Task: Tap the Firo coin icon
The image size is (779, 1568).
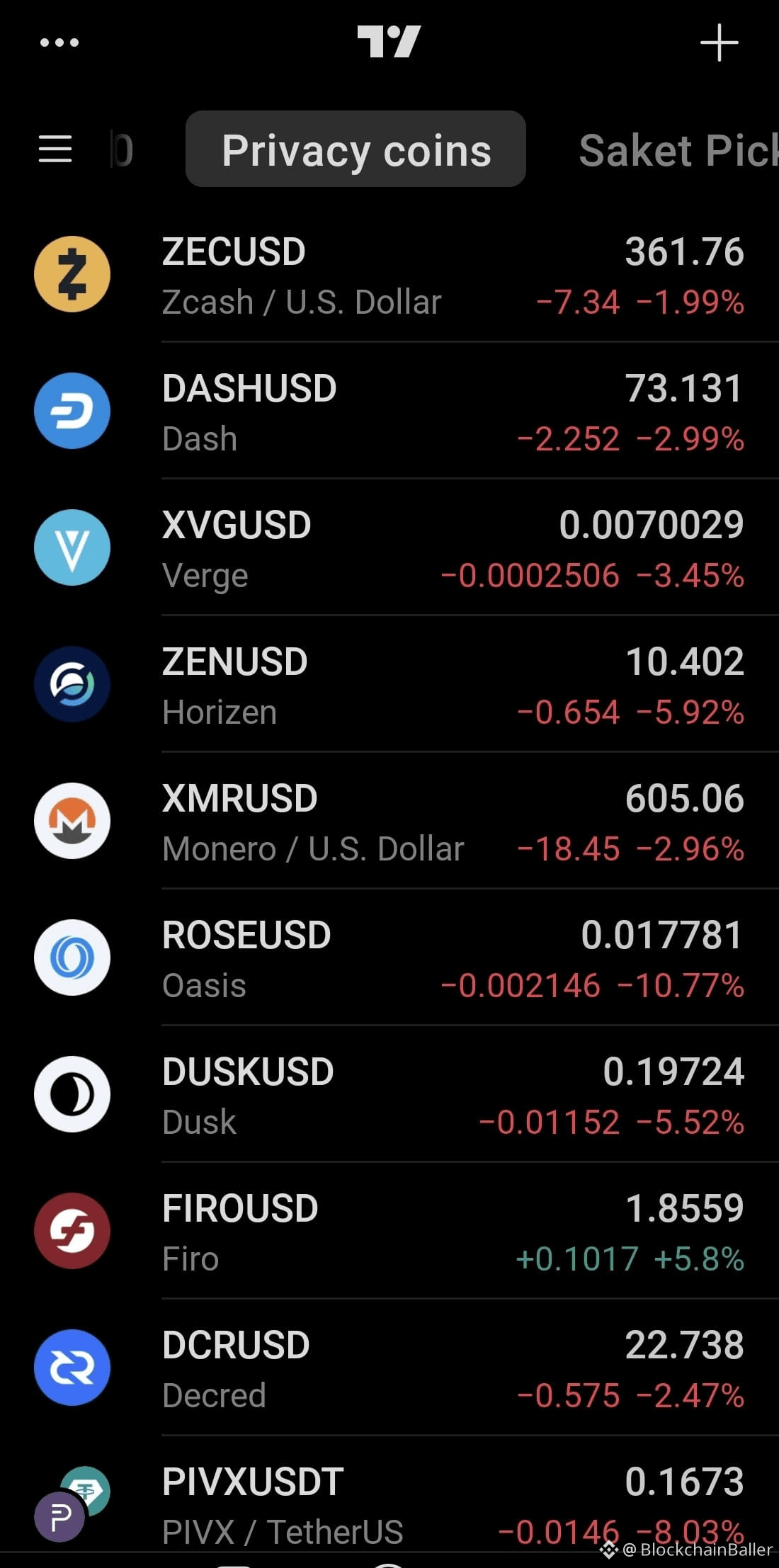Action: tap(72, 1230)
